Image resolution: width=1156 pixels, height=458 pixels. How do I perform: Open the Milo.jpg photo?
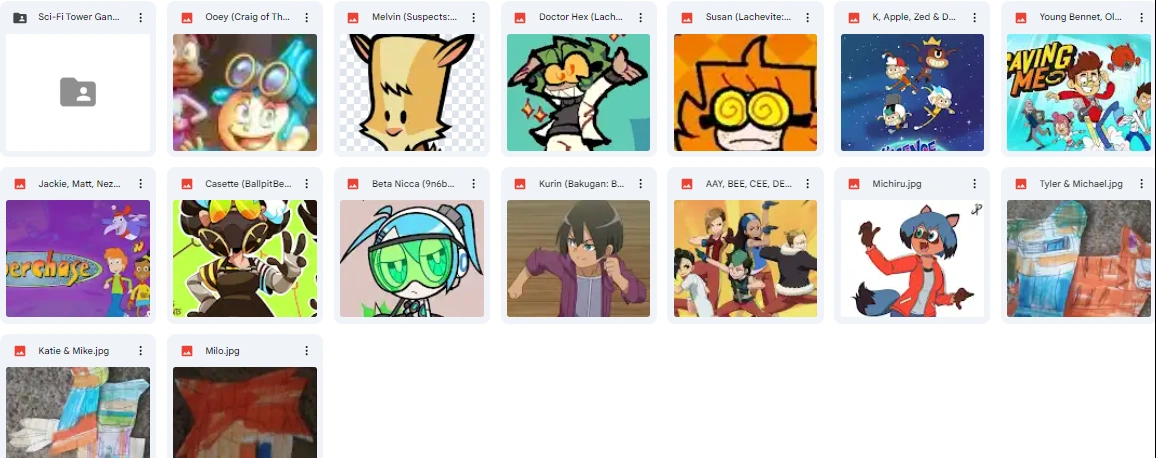245,411
